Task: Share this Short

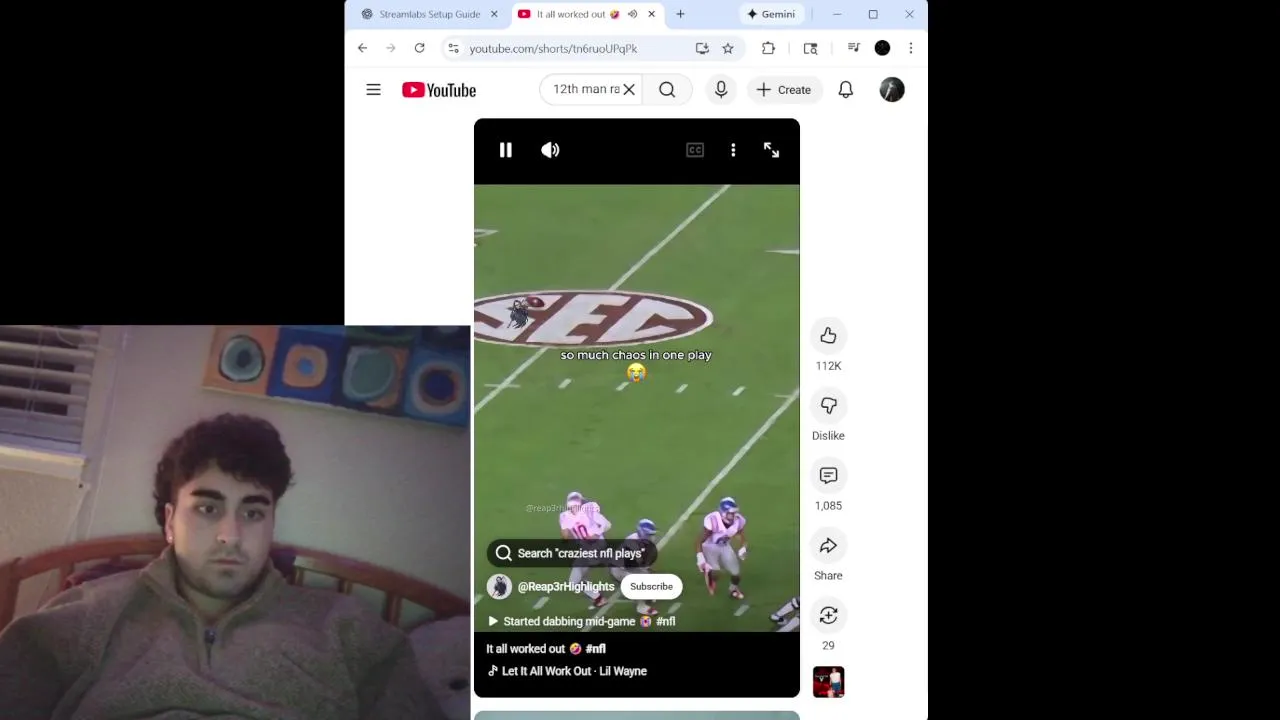Action: point(828,546)
